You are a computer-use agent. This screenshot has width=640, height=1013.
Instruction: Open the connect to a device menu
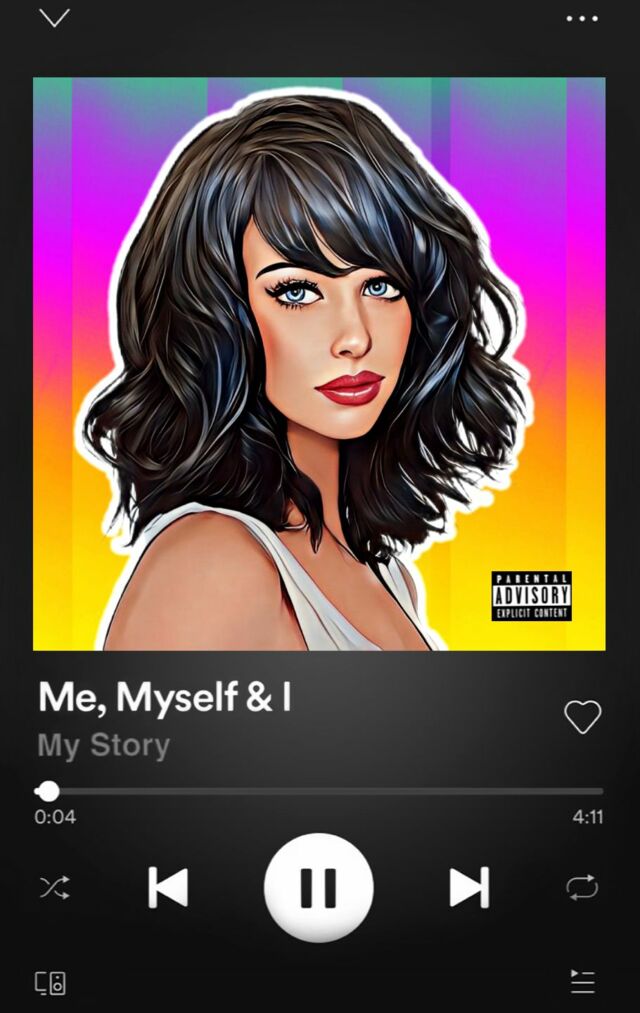pos(51,983)
